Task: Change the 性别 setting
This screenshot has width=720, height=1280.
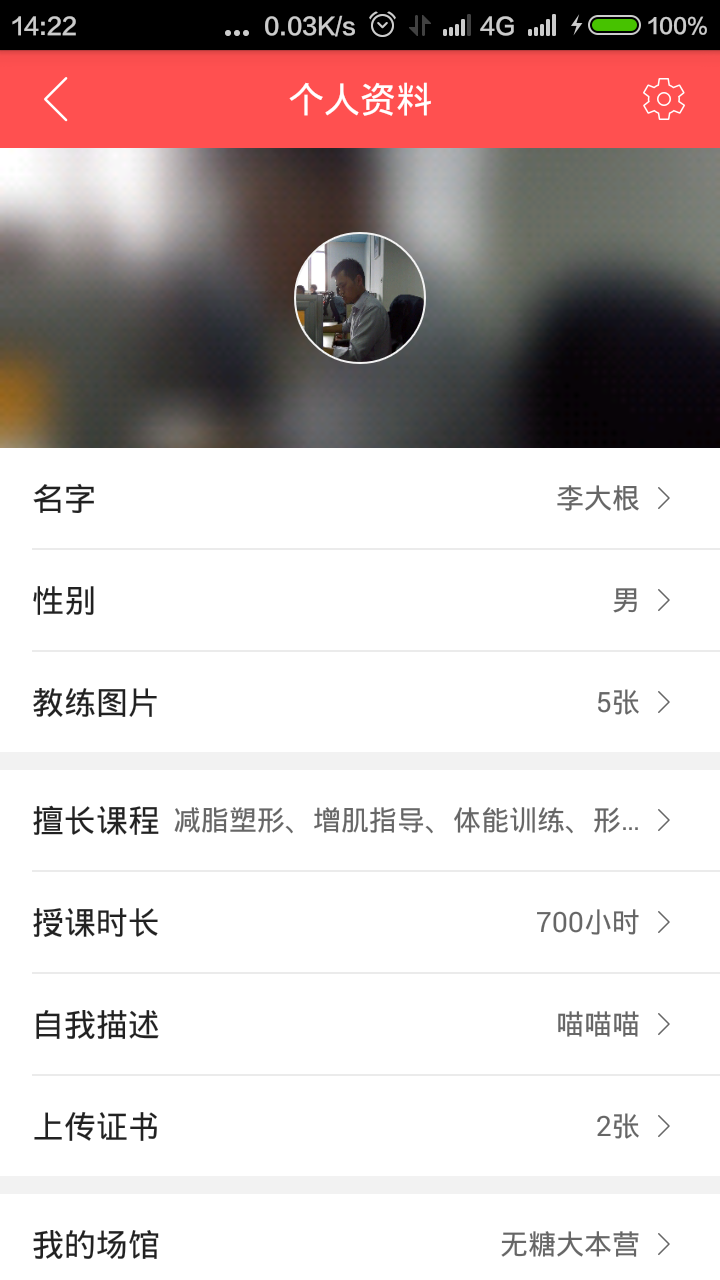Action: (x=360, y=601)
